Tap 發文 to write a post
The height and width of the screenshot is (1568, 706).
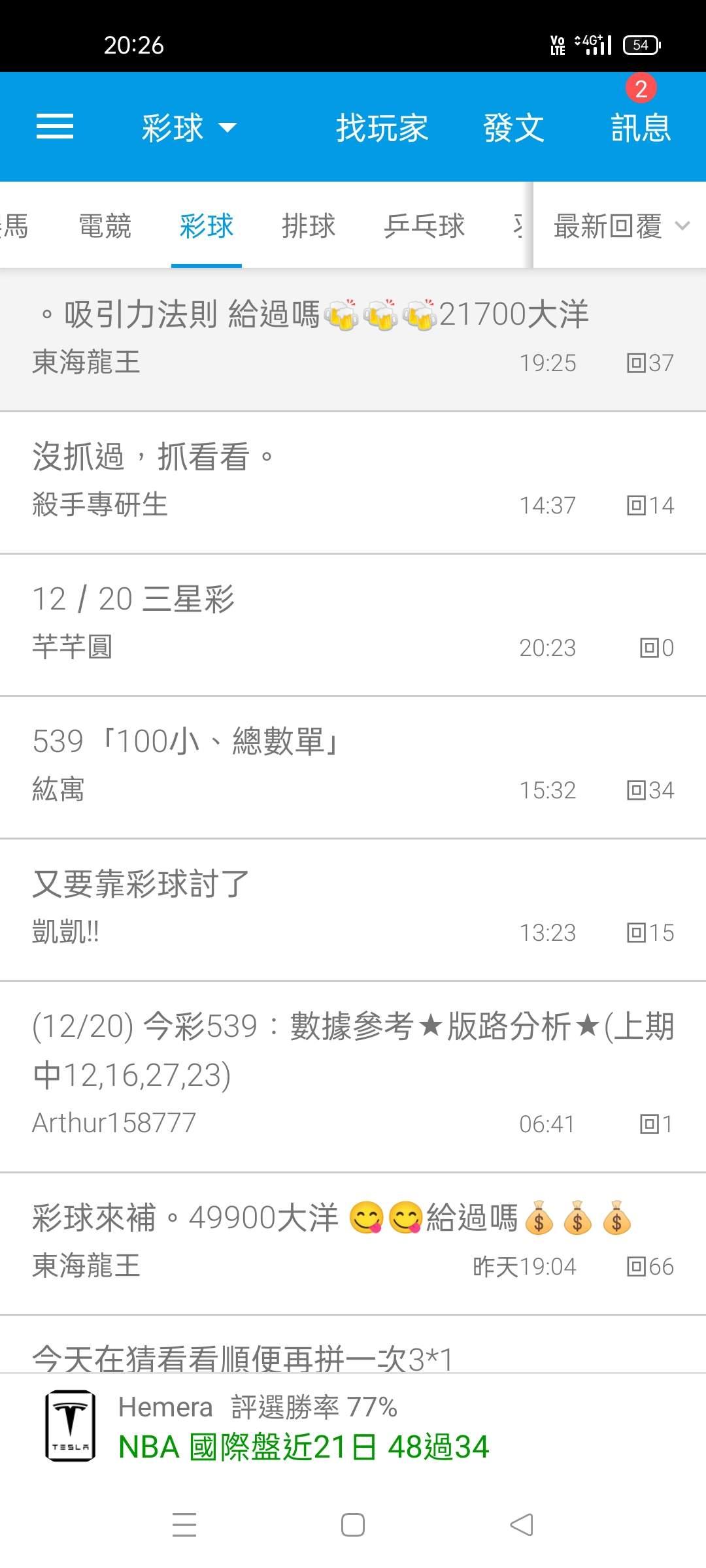point(513,127)
